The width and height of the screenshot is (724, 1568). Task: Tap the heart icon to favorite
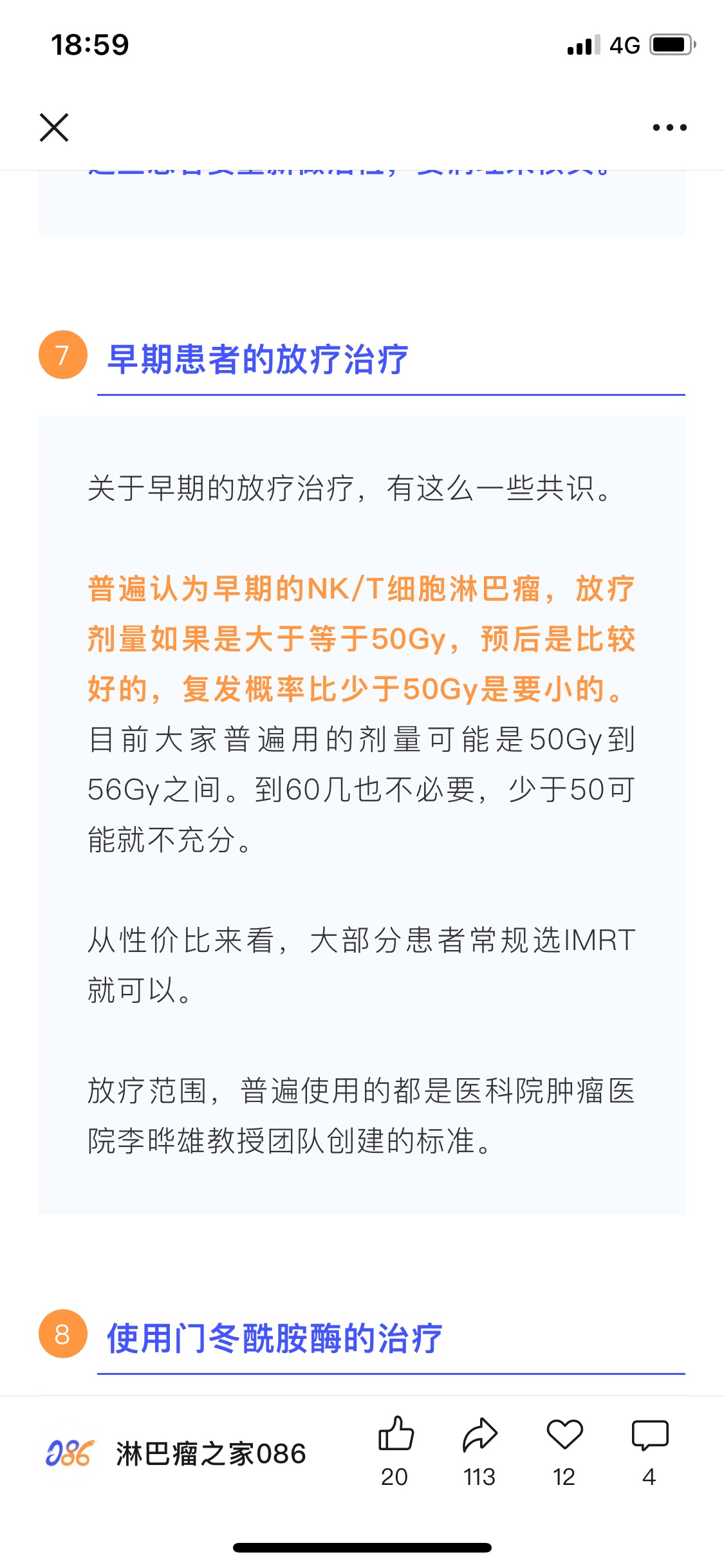(564, 1435)
